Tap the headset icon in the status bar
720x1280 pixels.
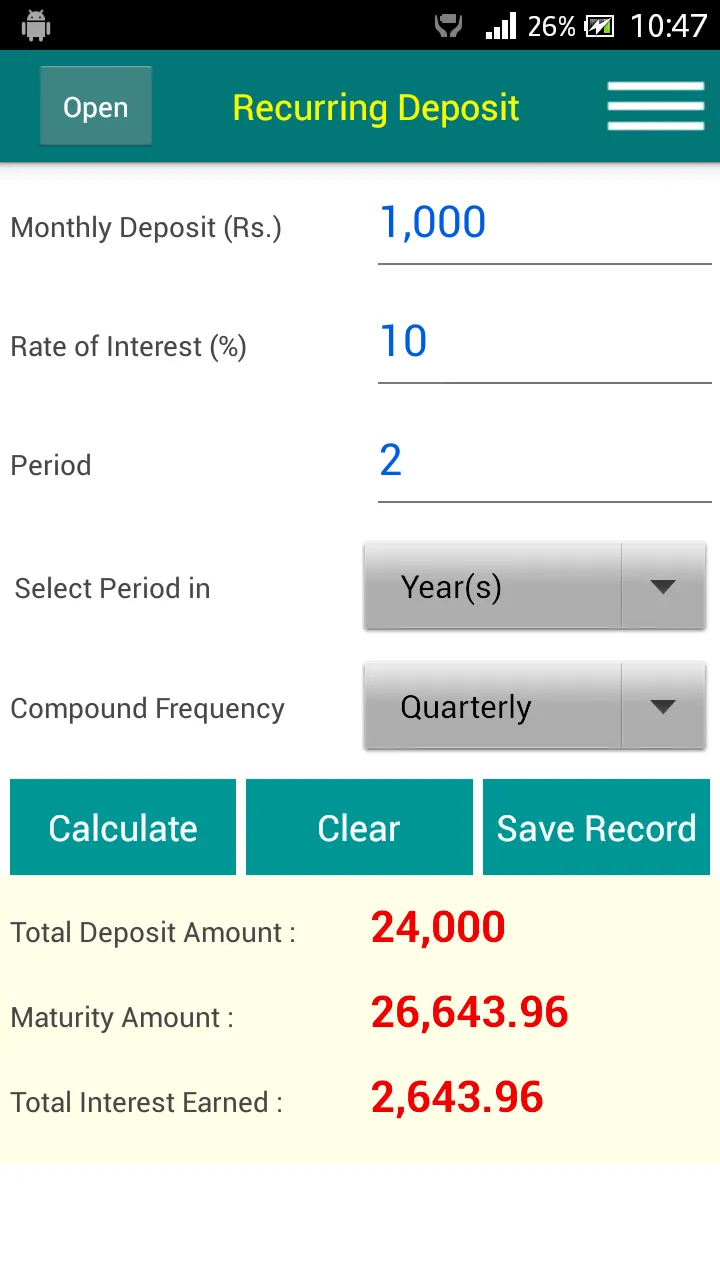click(x=447, y=23)
